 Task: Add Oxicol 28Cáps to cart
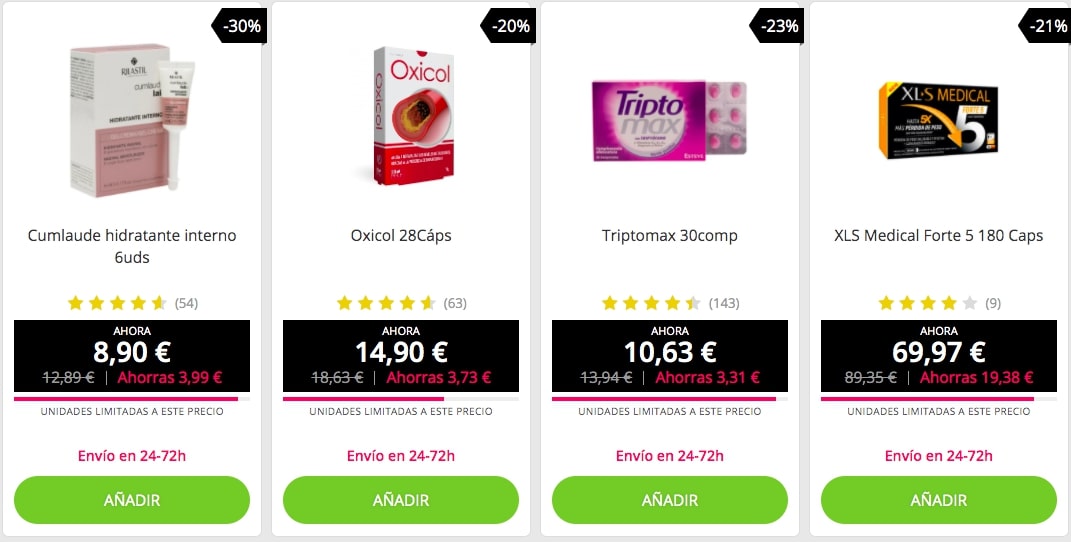click(x=401, y=500)
